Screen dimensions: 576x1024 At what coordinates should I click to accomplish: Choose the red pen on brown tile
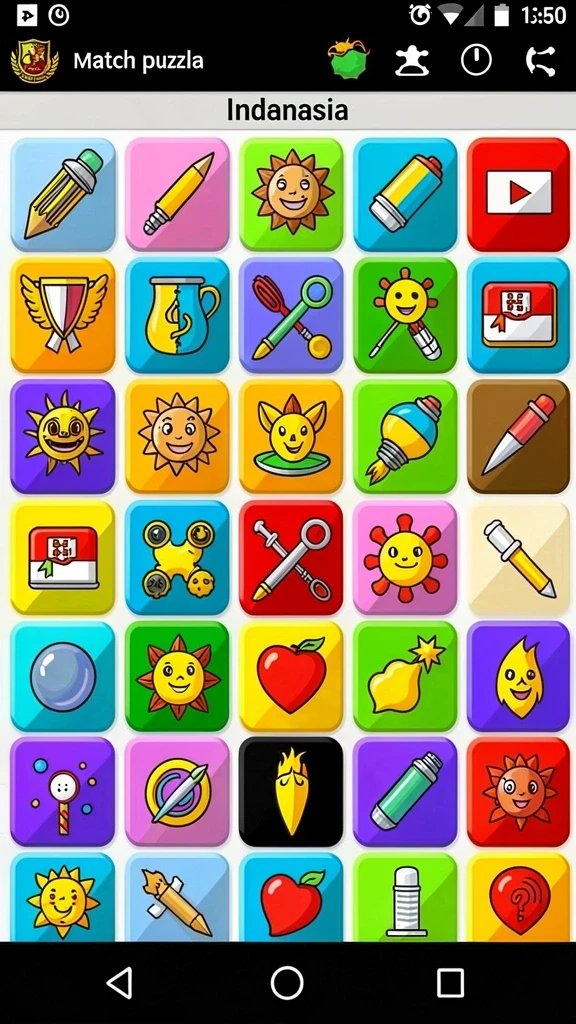(519, 436)
